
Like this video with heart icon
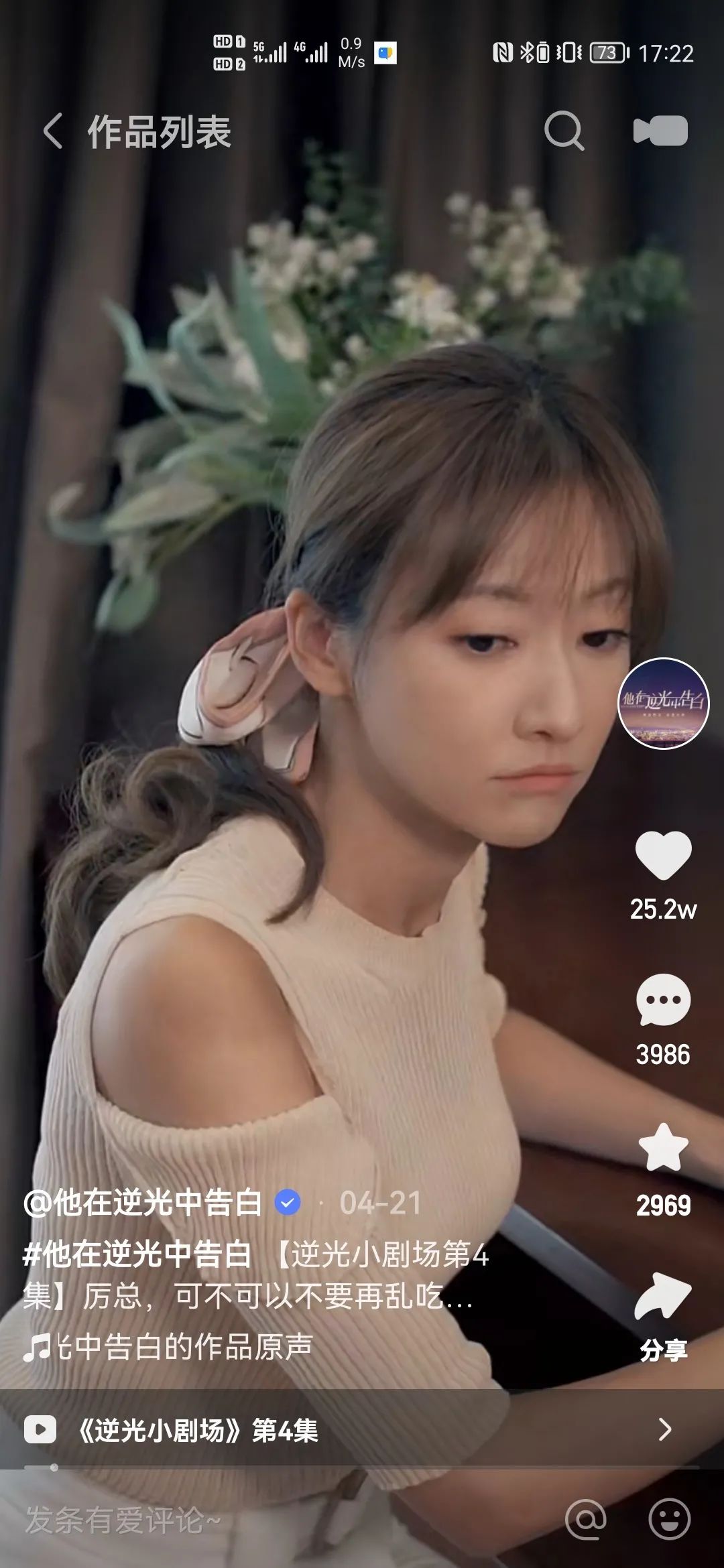tap(663, 856)
